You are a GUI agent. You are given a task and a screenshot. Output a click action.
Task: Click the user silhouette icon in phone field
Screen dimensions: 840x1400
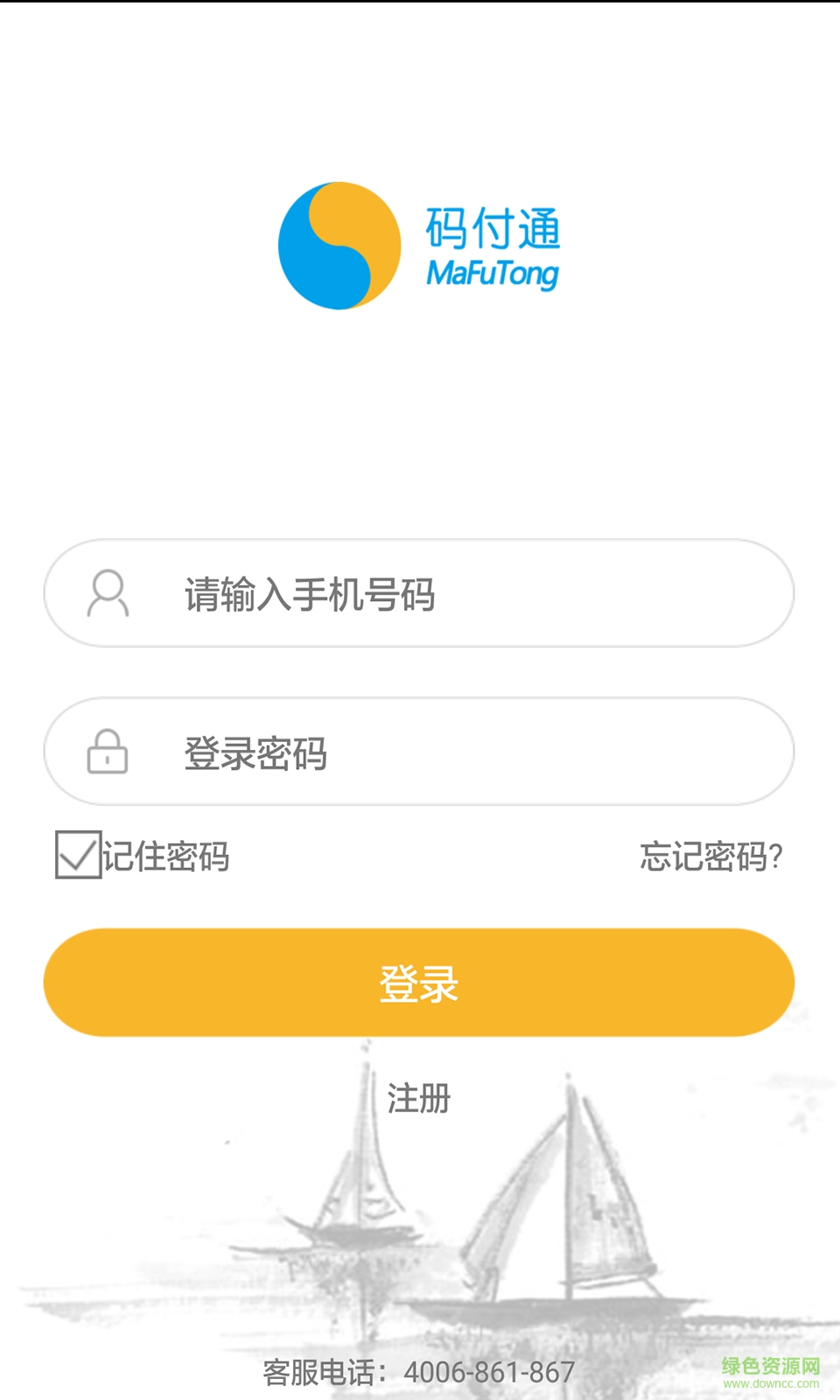108,593
